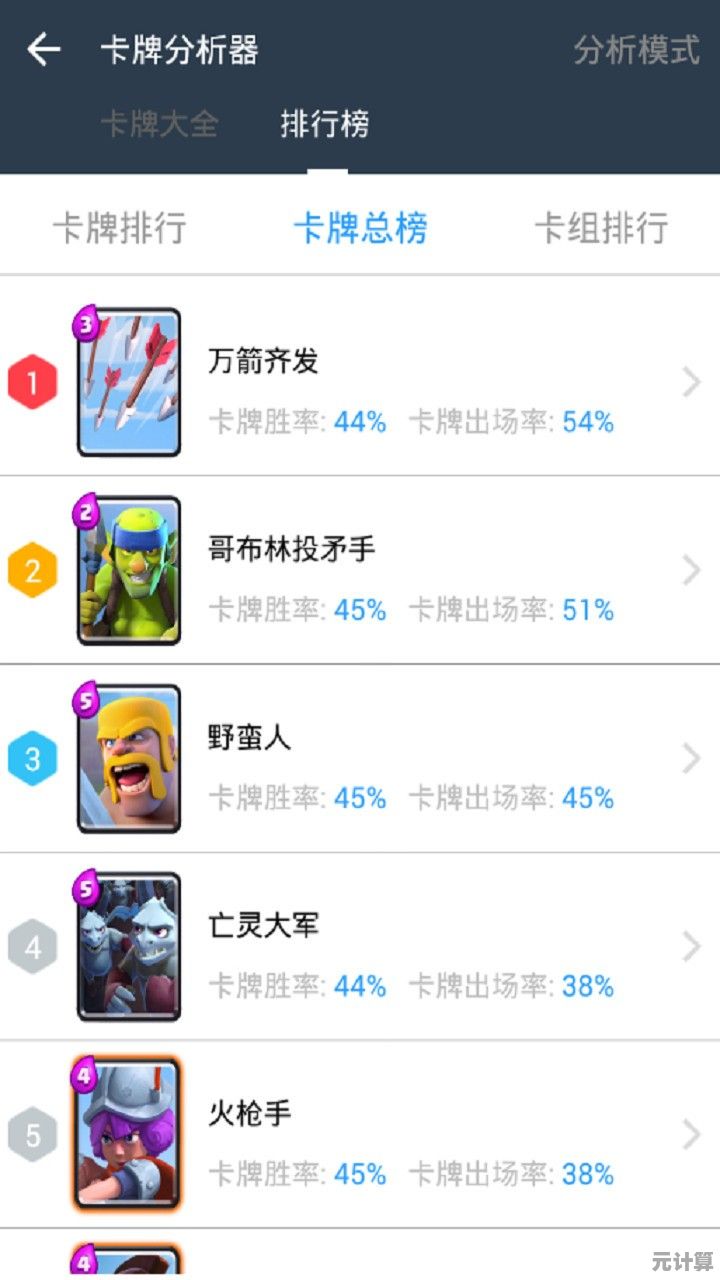
Task: Tap the 野蛮人 card name link
Action: pyautogui.click(x=249, y=740)
